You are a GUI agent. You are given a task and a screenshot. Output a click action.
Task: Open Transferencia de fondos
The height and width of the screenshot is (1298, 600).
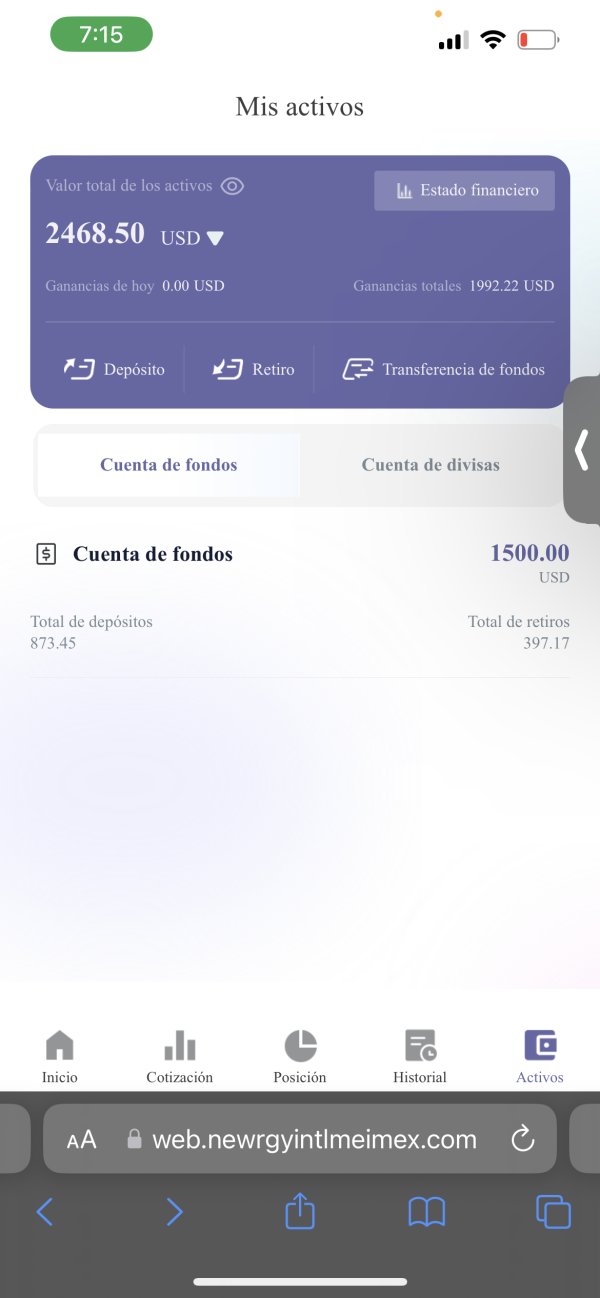click(x=443, y=369)
